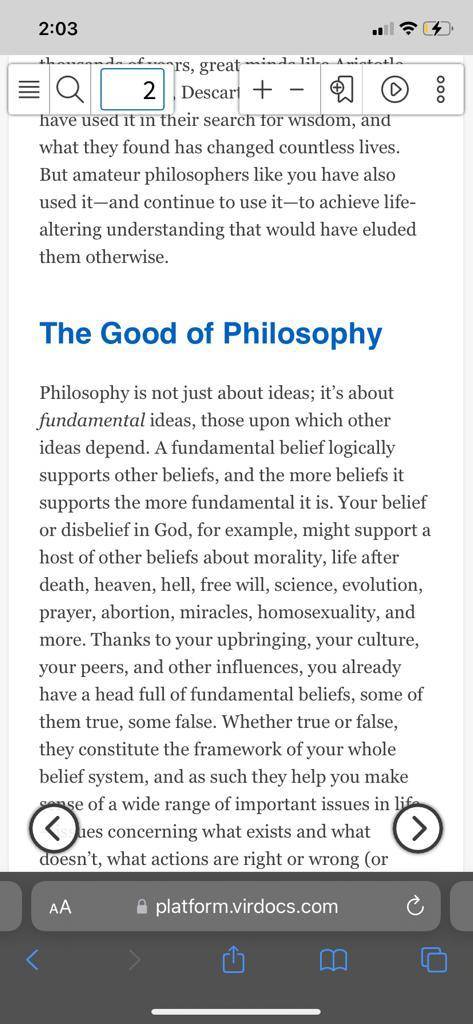The image size is (473, 1024).
Task: Share this page from Safari
Action: point(233,959)
